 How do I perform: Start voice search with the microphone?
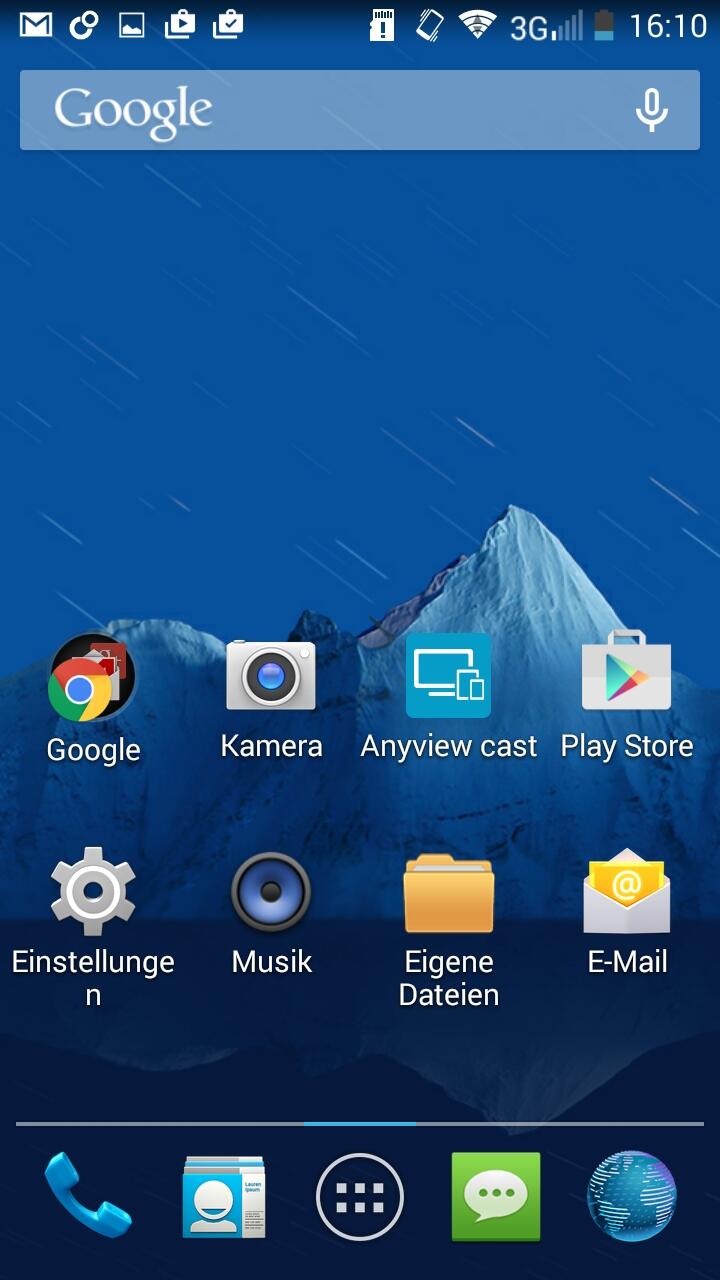coord(651,110)
